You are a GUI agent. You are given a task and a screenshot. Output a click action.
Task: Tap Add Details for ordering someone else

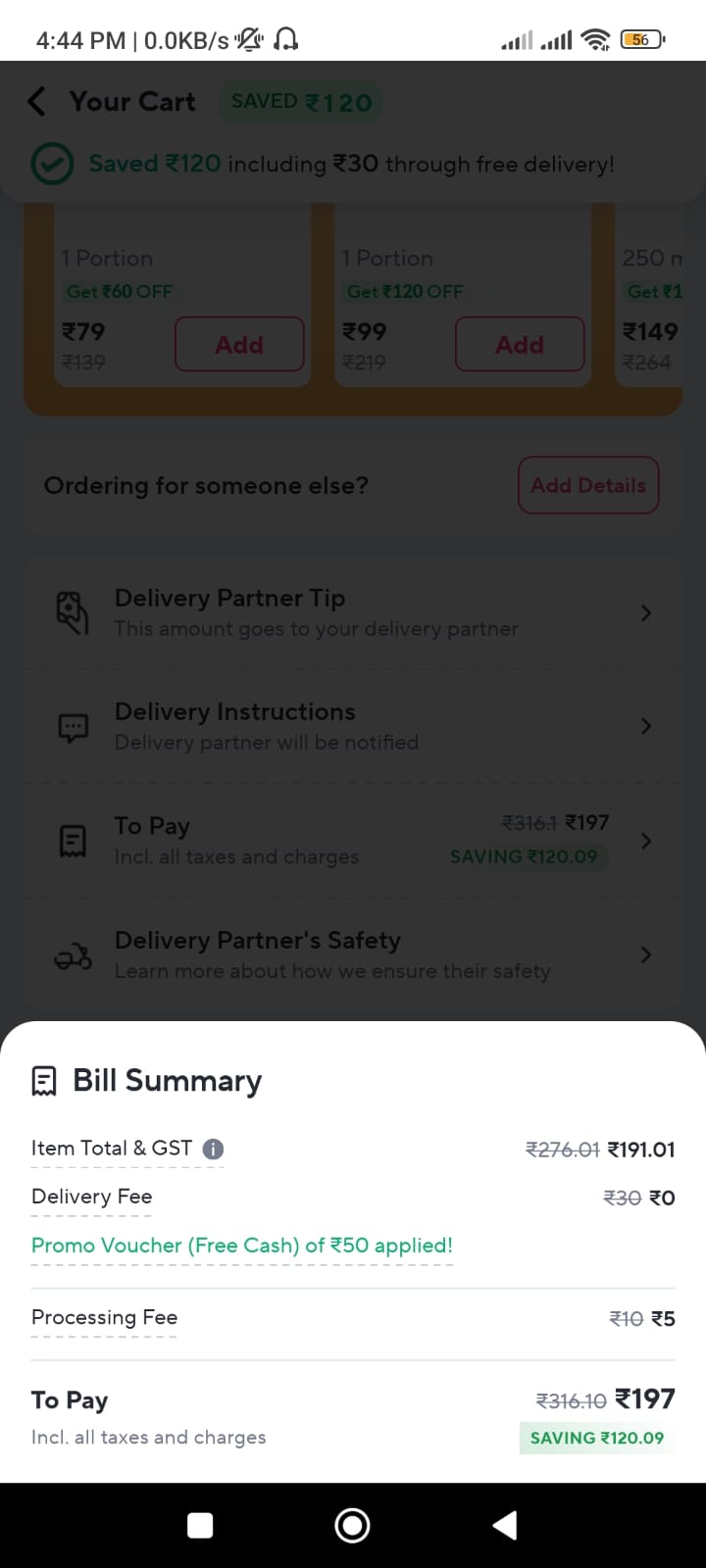click(588, 485)
